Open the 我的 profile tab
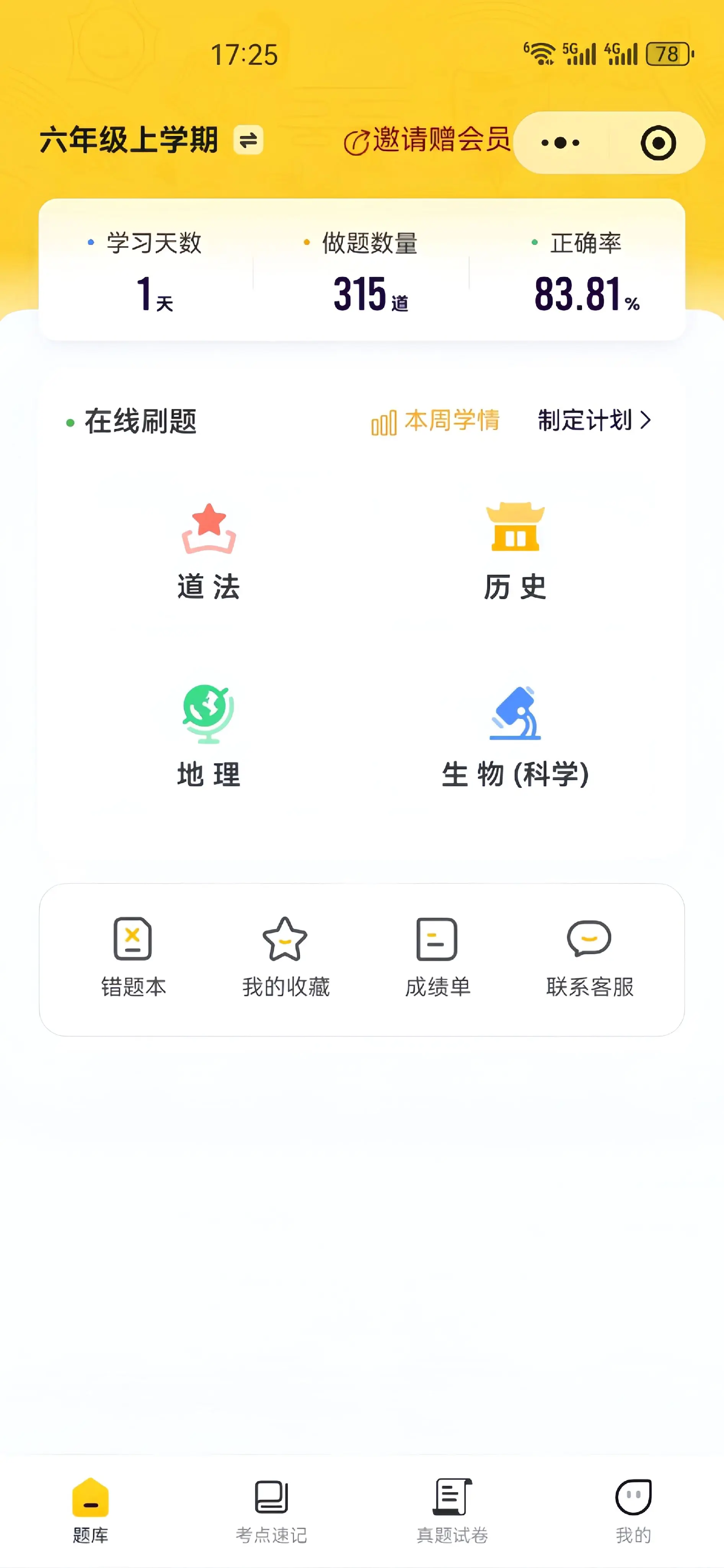 pyautogui.click(x=633, y=1510)
